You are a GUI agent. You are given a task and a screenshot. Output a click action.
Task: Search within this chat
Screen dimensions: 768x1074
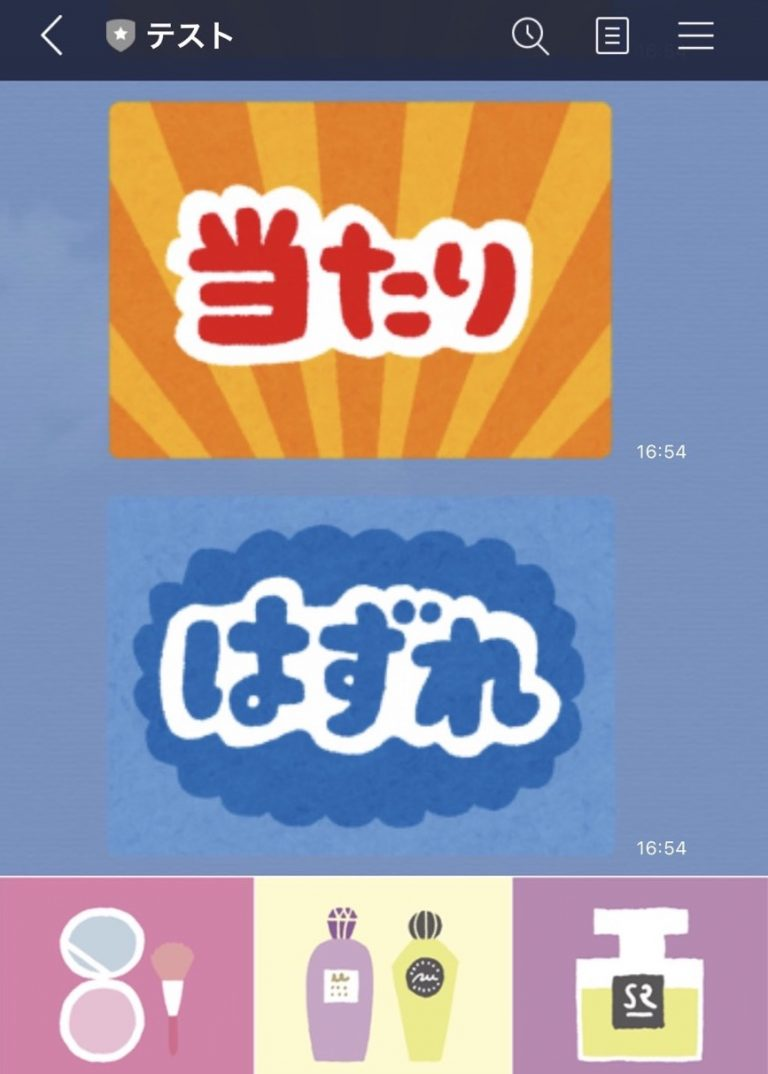tap(530, 37)
